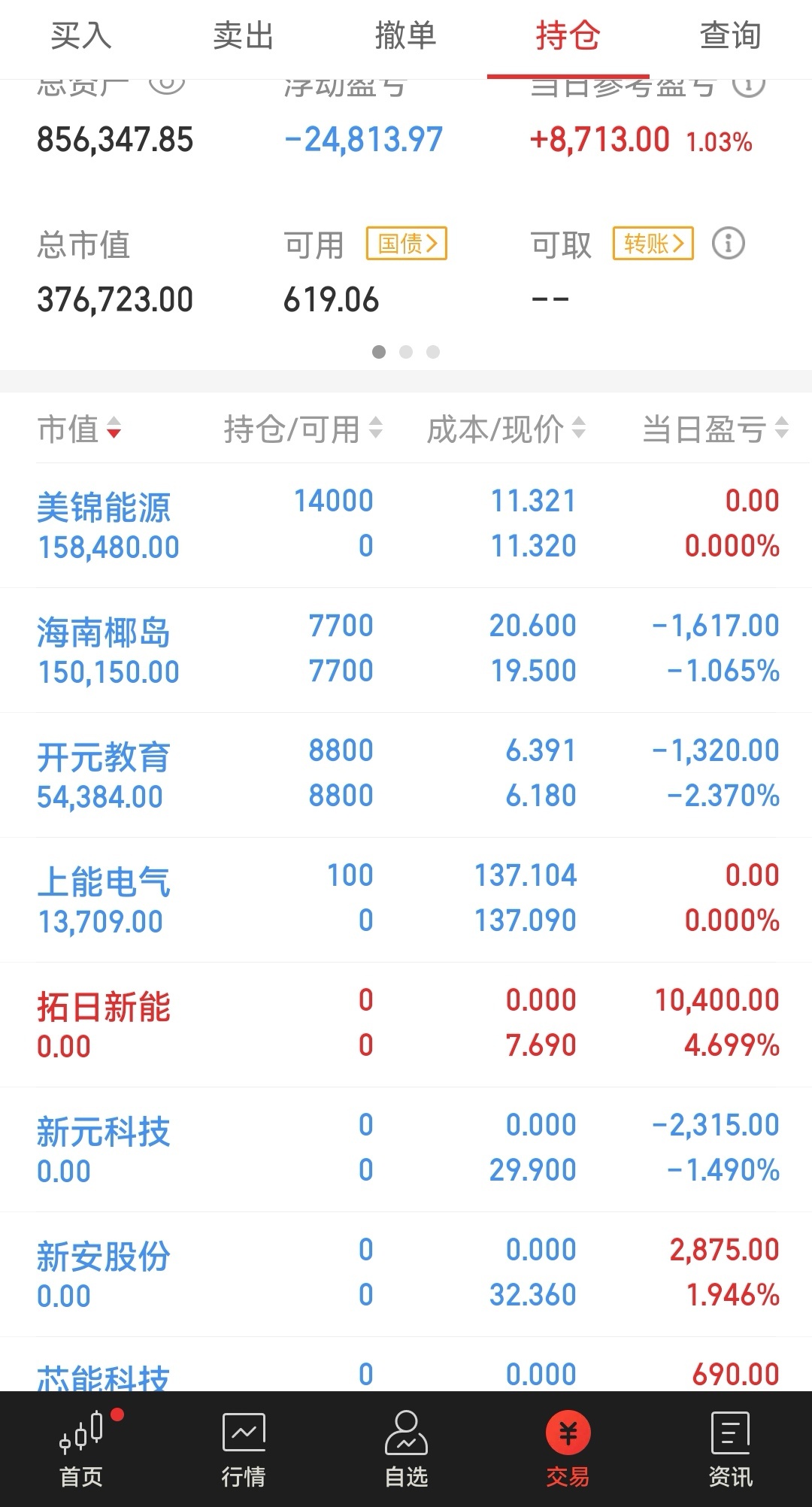This screenshot has height=1507, width=812.
Task: Go to the 首页 tab
Action: 81,1450
